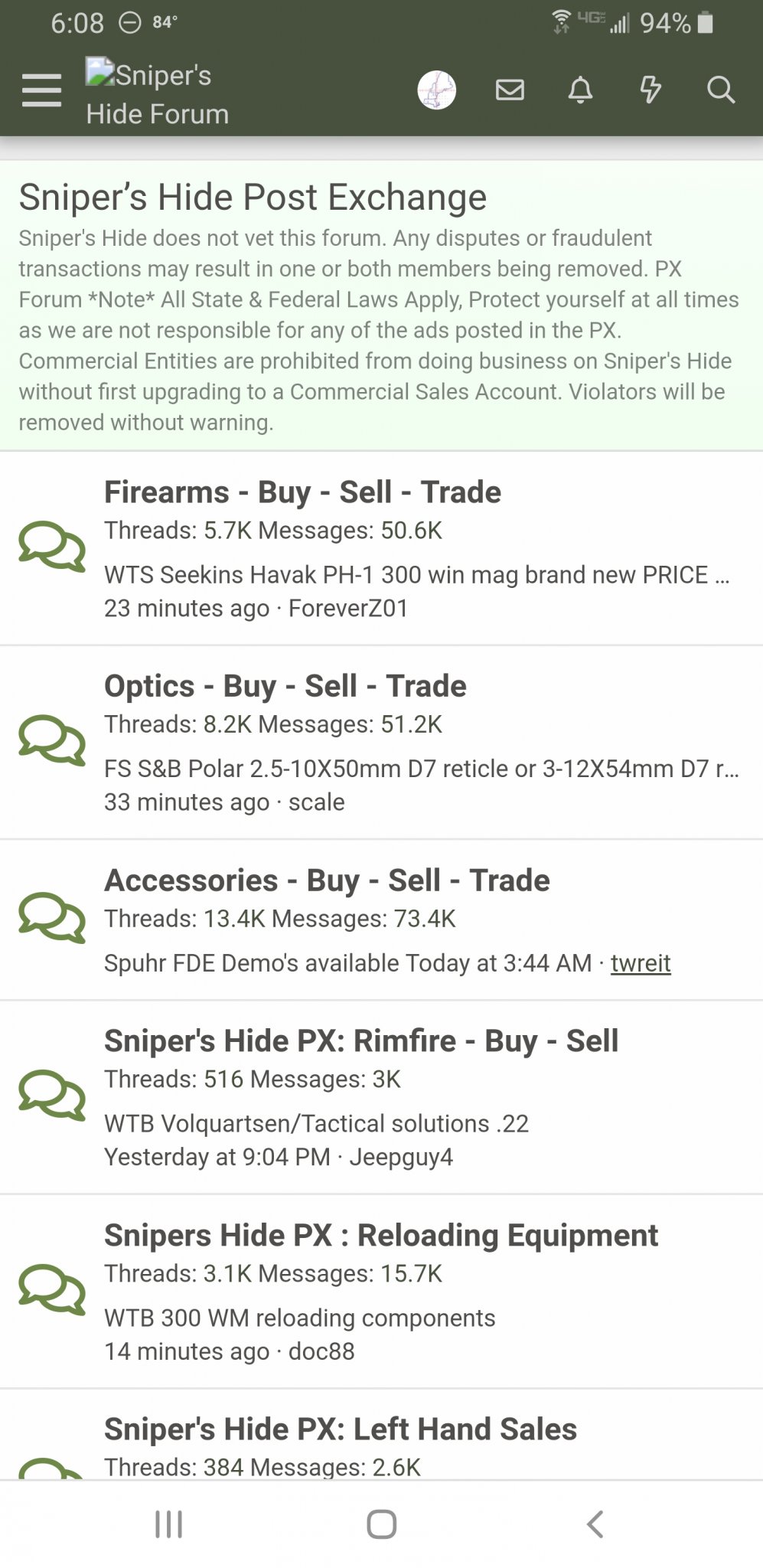Open the user profile avatar
This screenshot has height=1568, width=763.
pos(436,90)
